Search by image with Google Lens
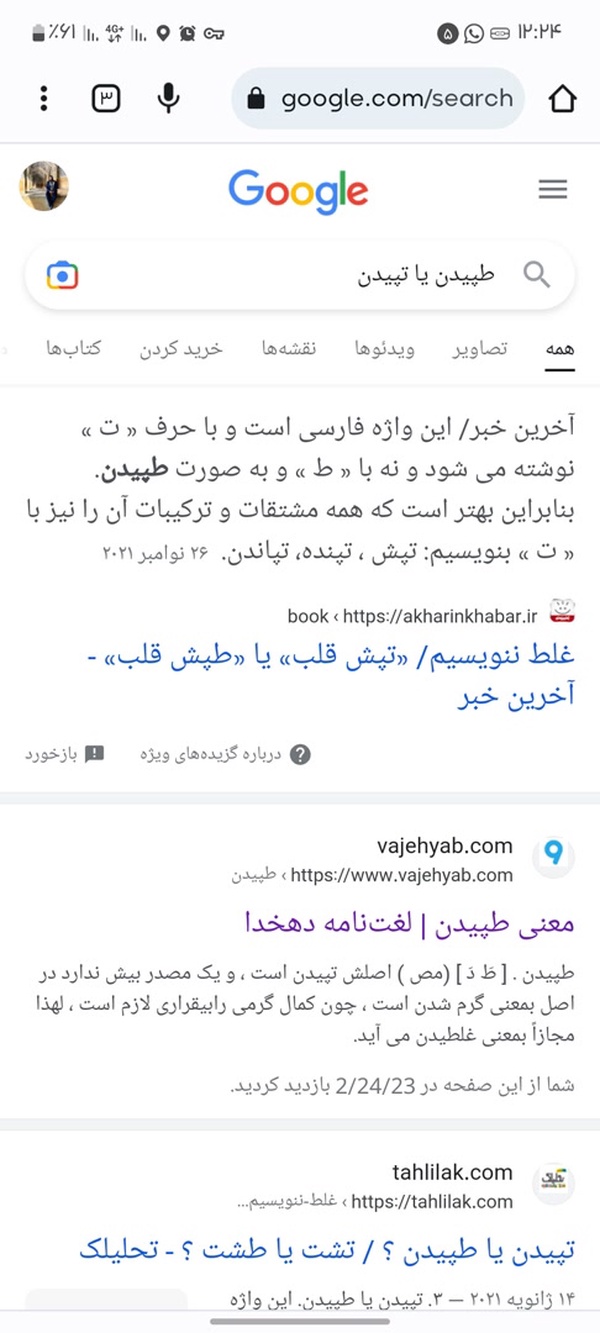 (63, 275)
